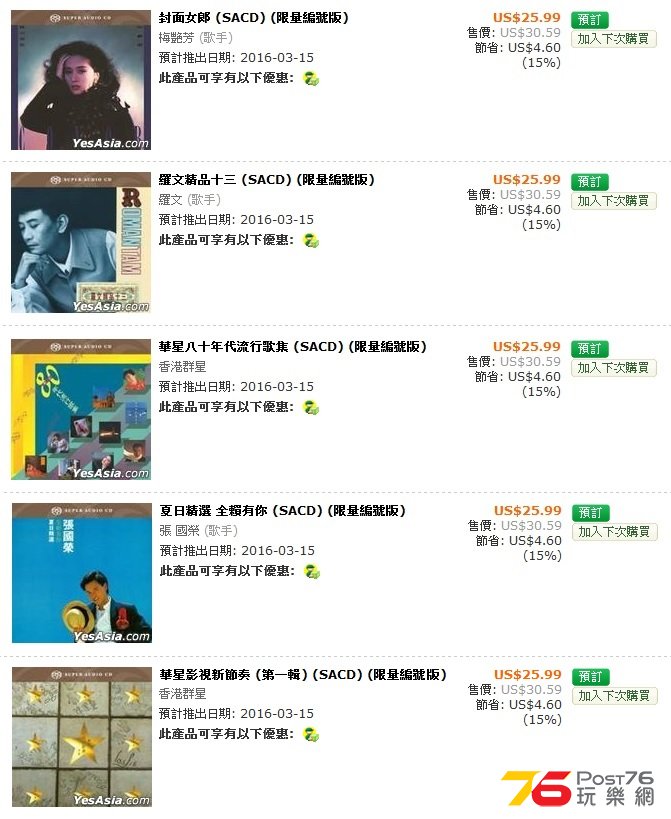Add 羅文精品十三 to next purchase list
671x819 pixels.
(613, 201)
